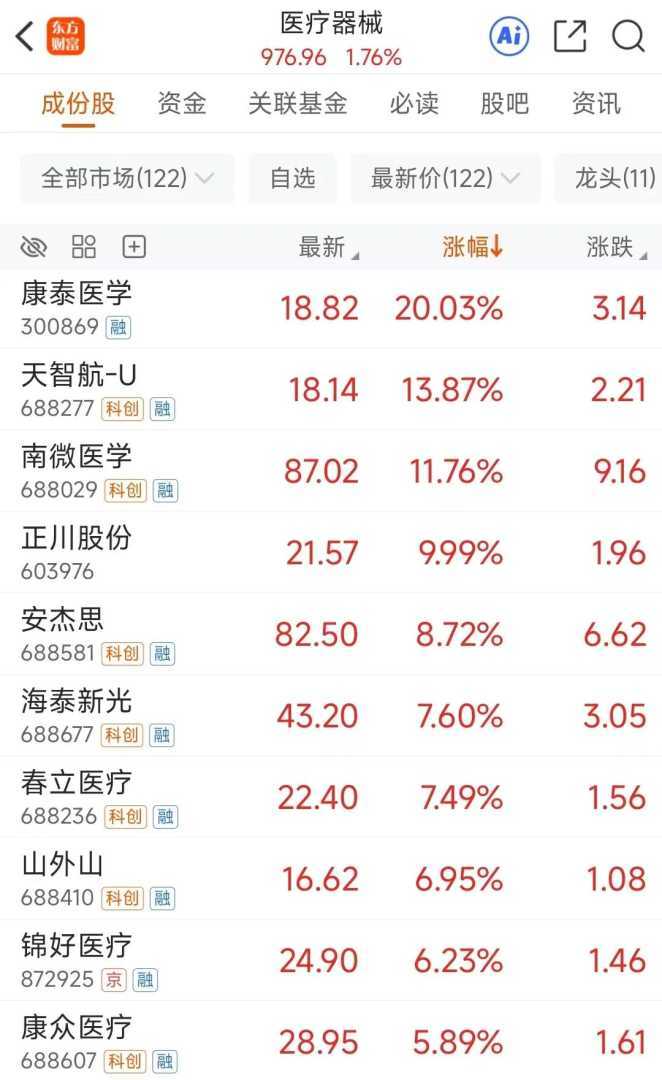Select the 龙头(11) filter chip

[x=614, y=179]
